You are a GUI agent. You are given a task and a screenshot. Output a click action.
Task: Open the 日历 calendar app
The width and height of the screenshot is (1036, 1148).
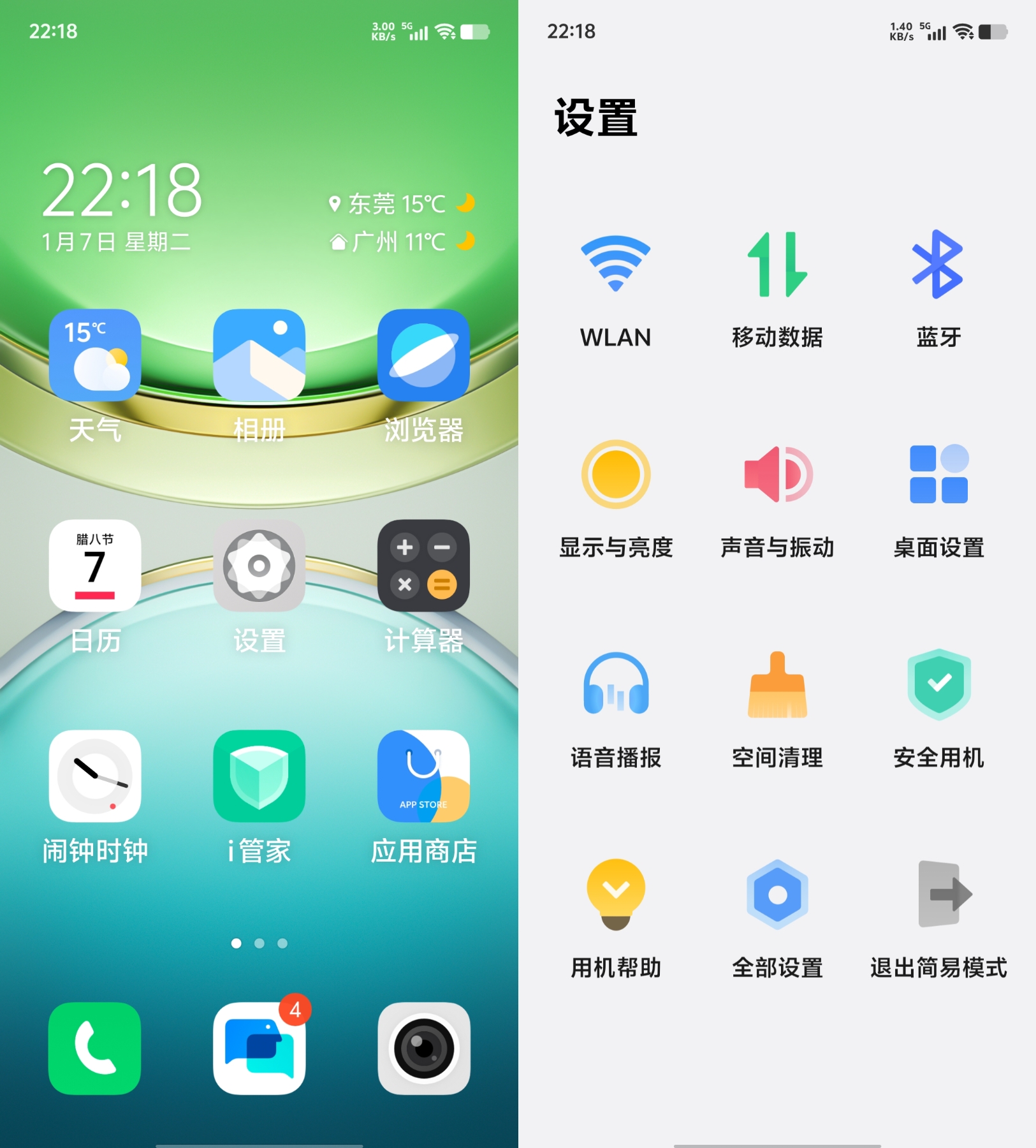tap(94, 566)
